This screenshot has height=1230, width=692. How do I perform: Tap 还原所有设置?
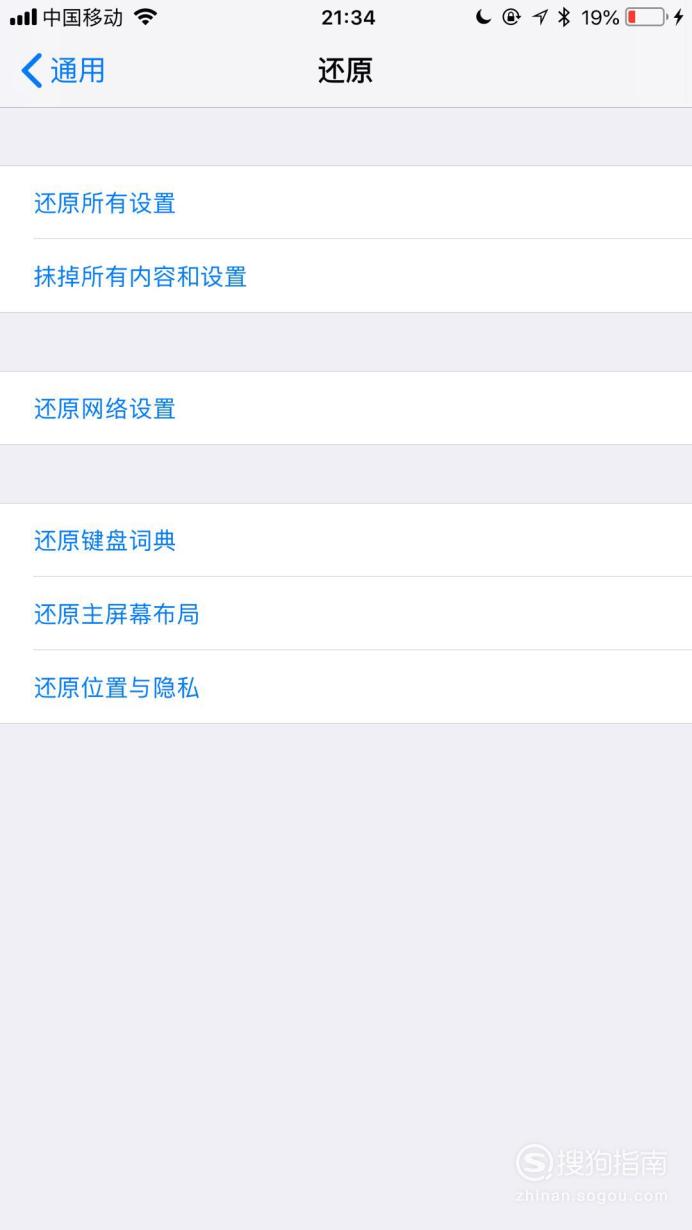(x=346, y=203)
